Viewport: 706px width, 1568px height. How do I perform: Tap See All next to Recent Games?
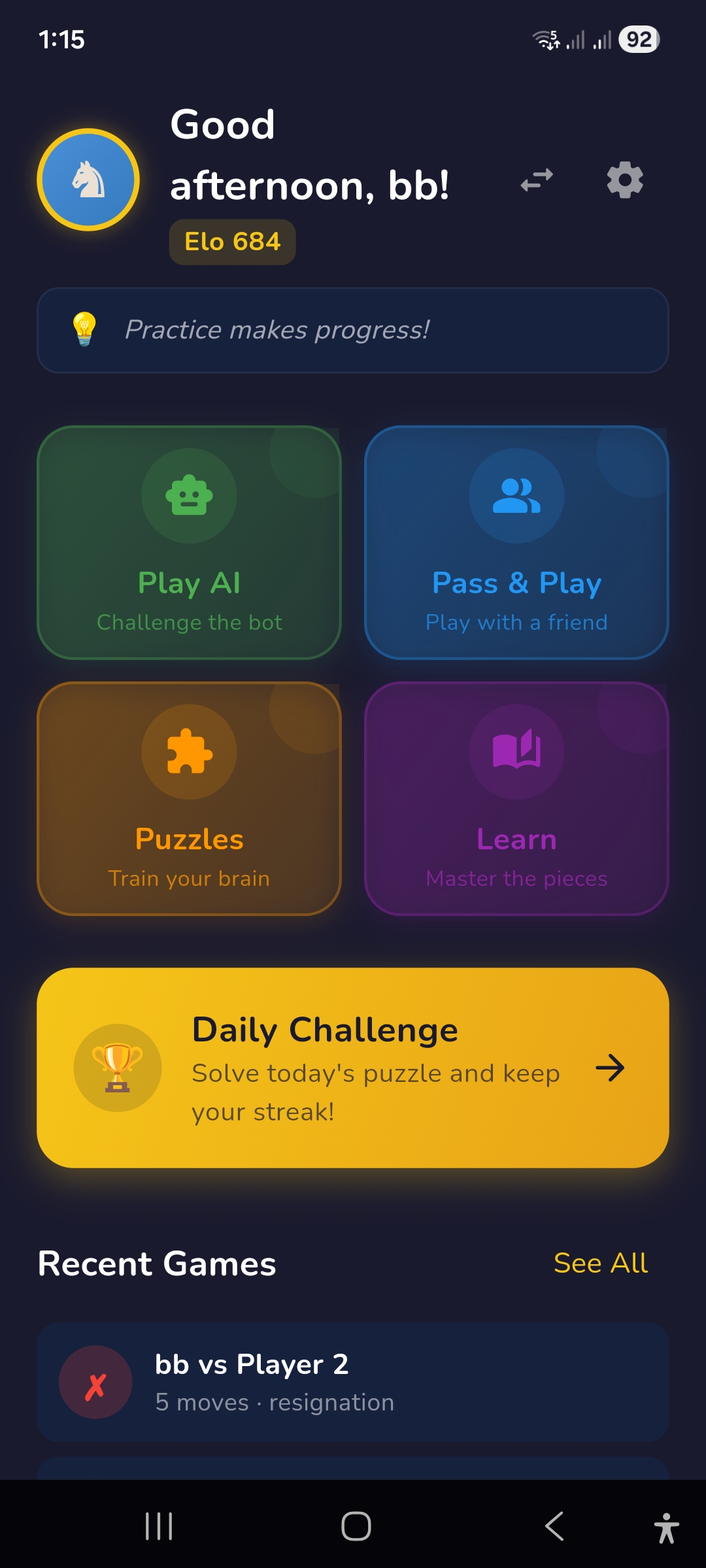coord(601,1264)
